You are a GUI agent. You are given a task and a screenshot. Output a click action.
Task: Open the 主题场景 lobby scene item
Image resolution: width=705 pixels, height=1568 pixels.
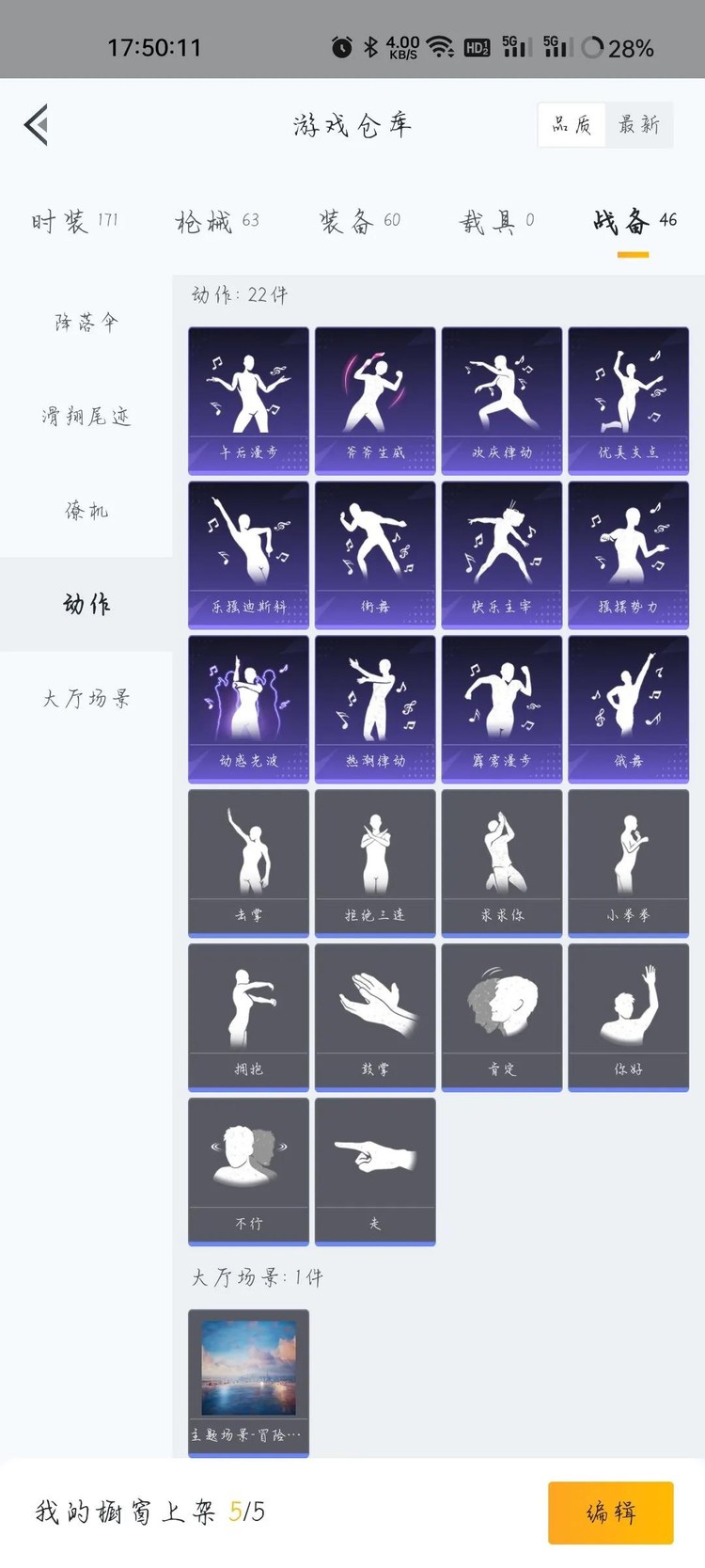point(248,1382)
